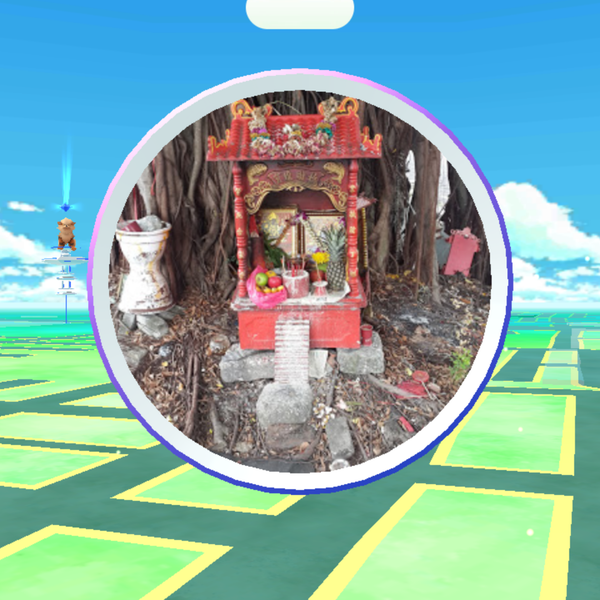Tap the wild Pokémon on the map
This screenshot has width=600, height=600.
pos(67,234)
